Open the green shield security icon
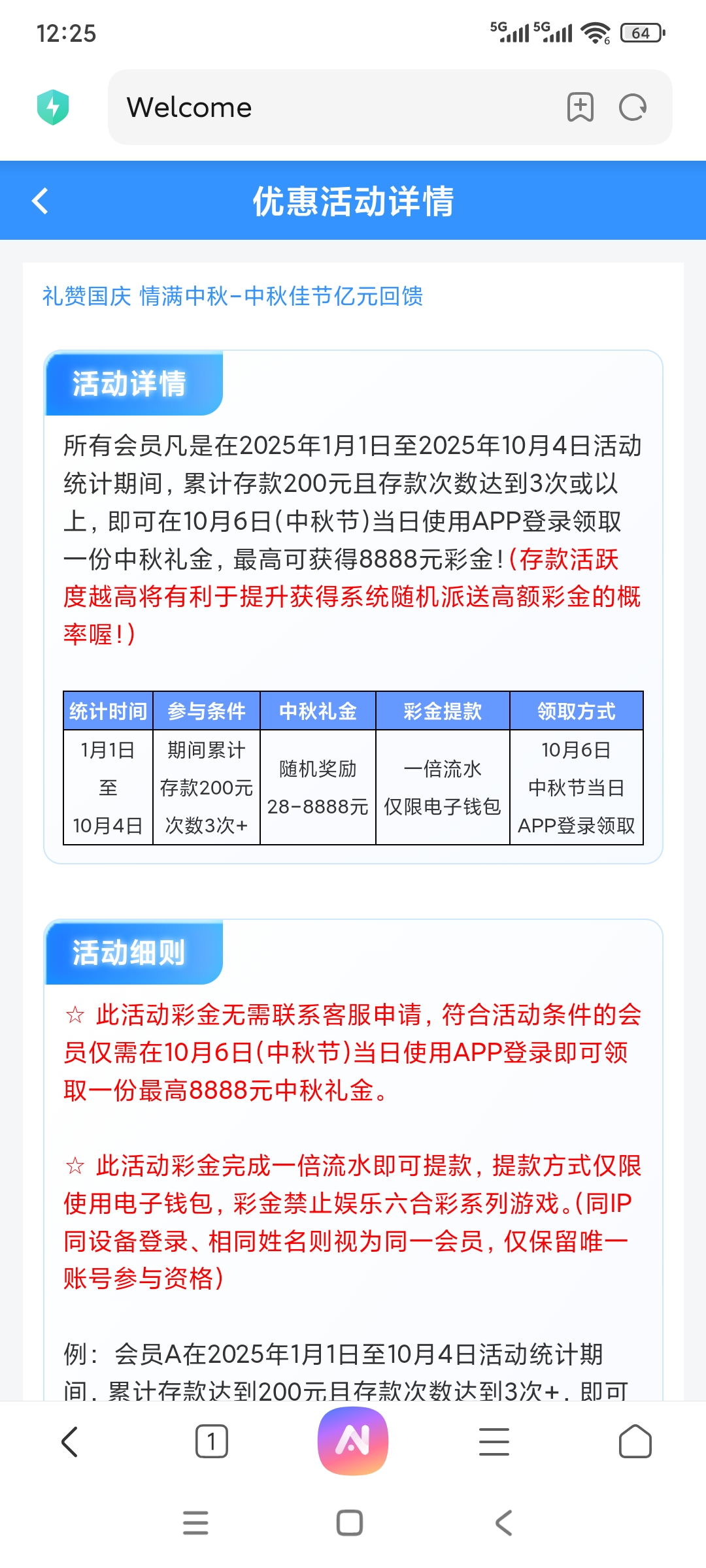The image size is (706, 1568). point(53,107)
